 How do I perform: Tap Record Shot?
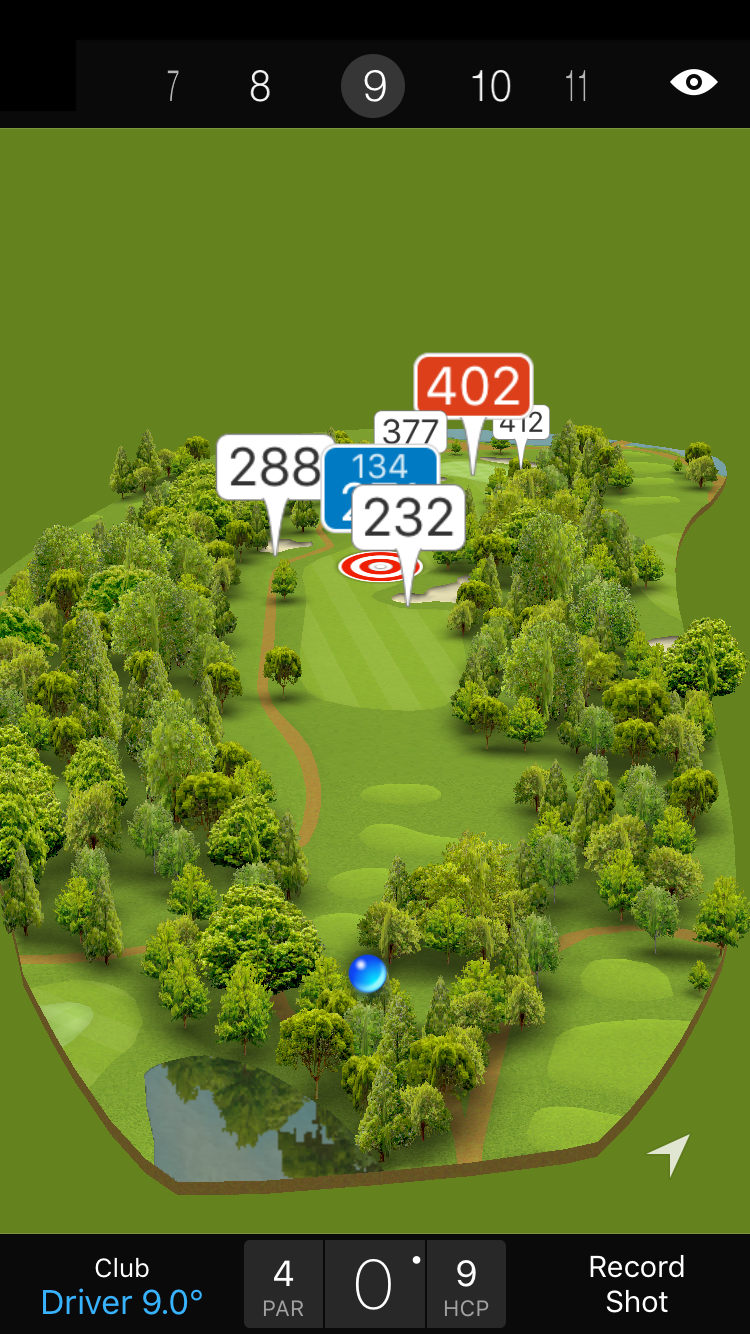click(636, 1284)
